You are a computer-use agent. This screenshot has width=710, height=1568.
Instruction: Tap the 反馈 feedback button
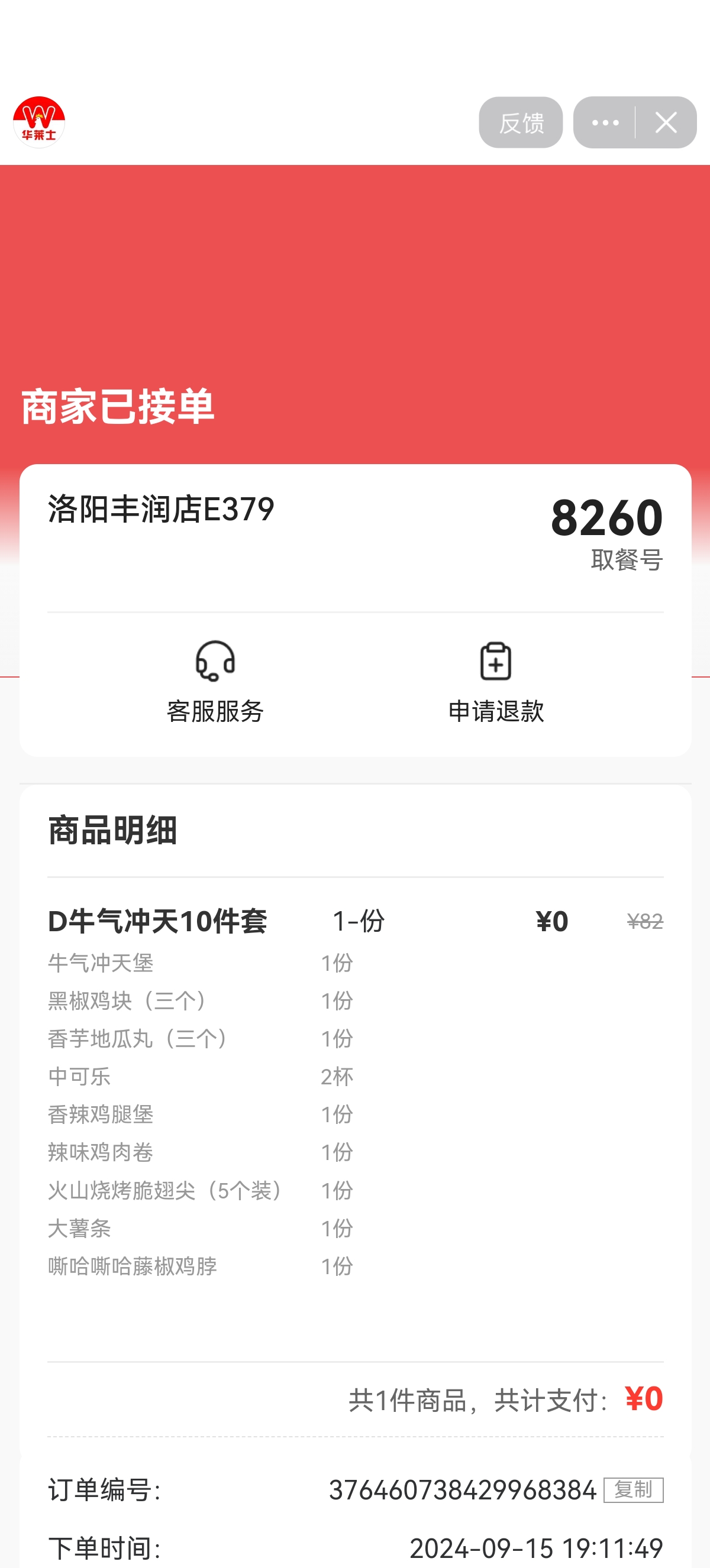pos(521,122)
